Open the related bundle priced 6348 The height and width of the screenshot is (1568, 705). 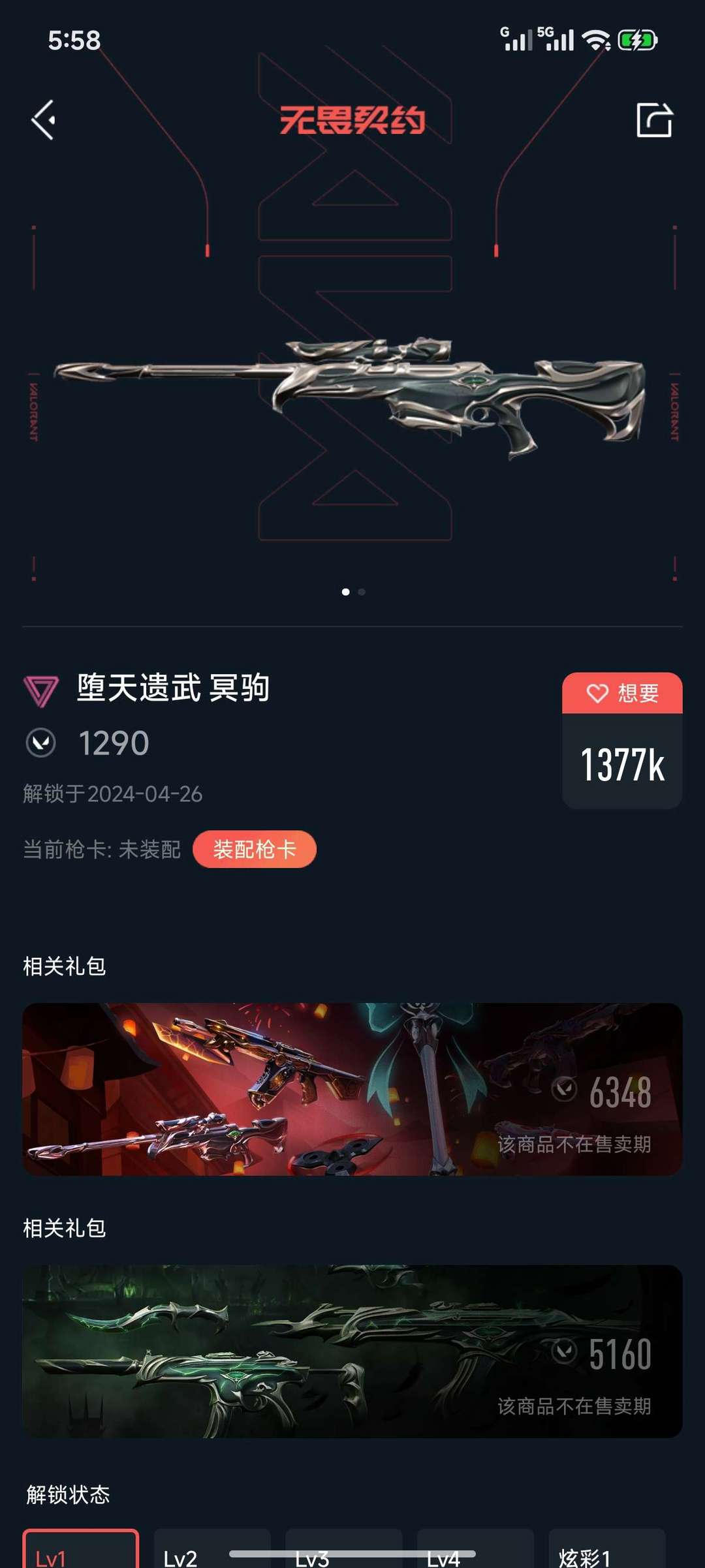tap(352, 1089)
